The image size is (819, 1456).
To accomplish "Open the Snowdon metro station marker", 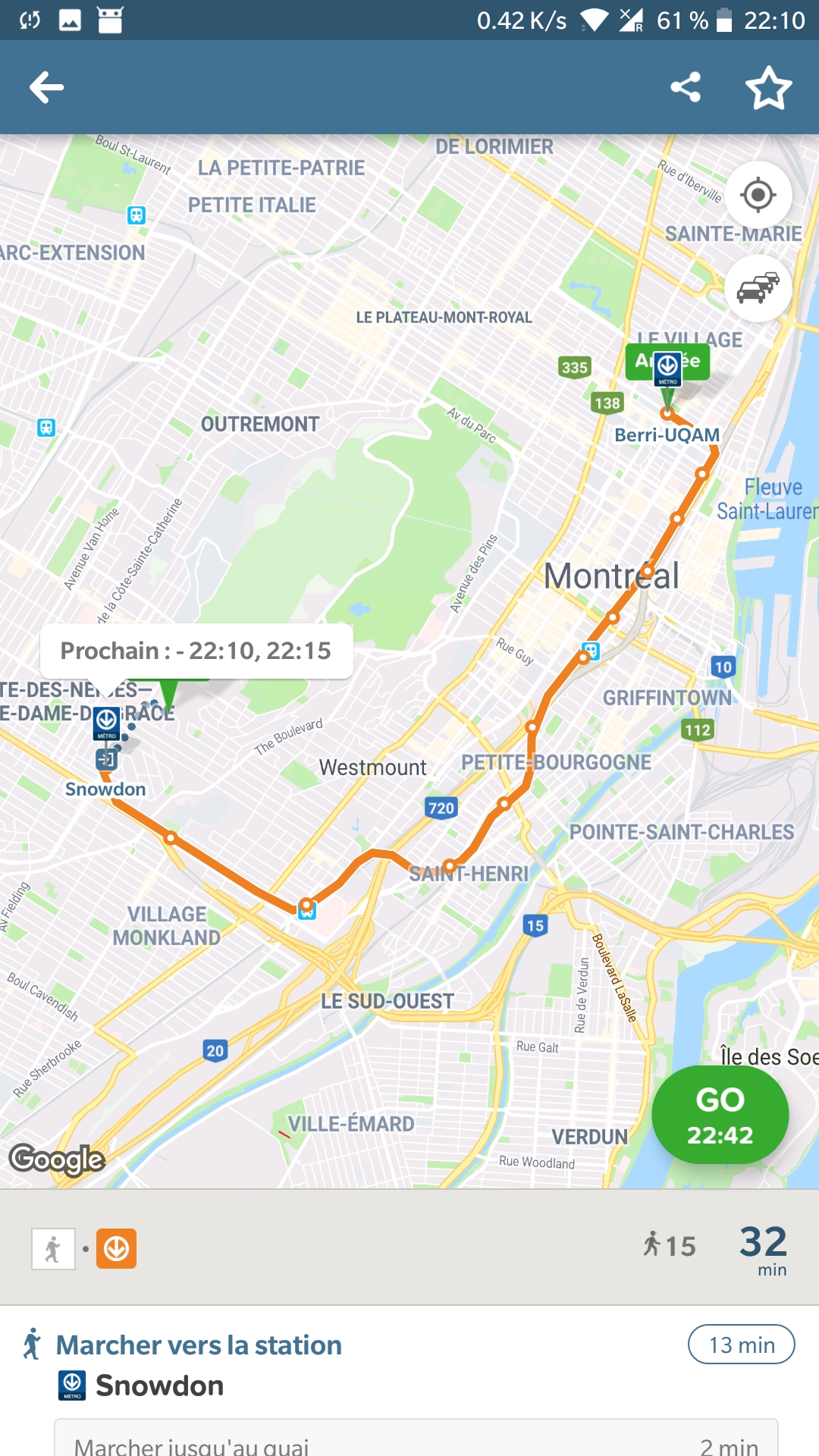I will pos(107,723).
